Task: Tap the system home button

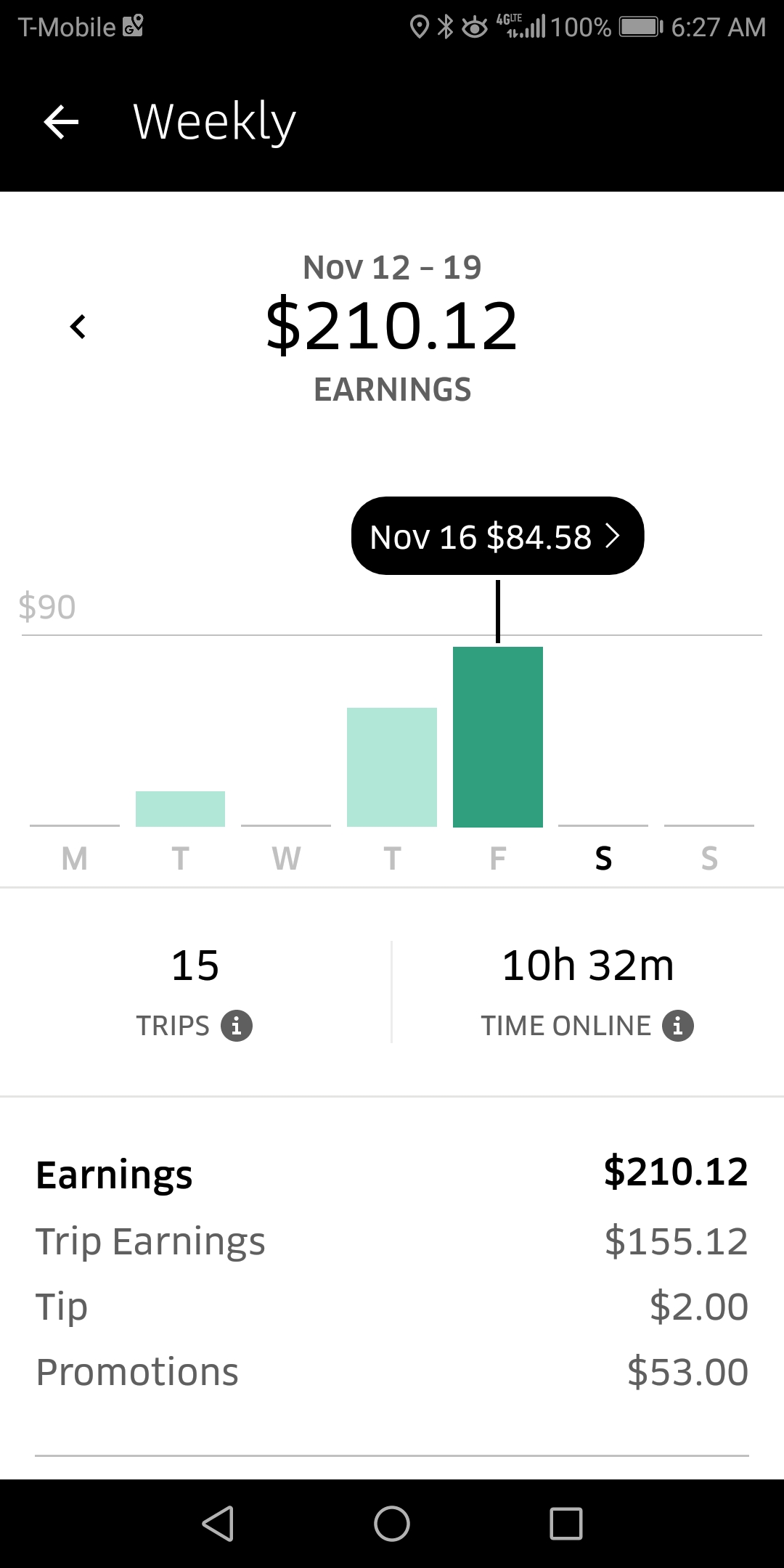Action: (392, 1523)
